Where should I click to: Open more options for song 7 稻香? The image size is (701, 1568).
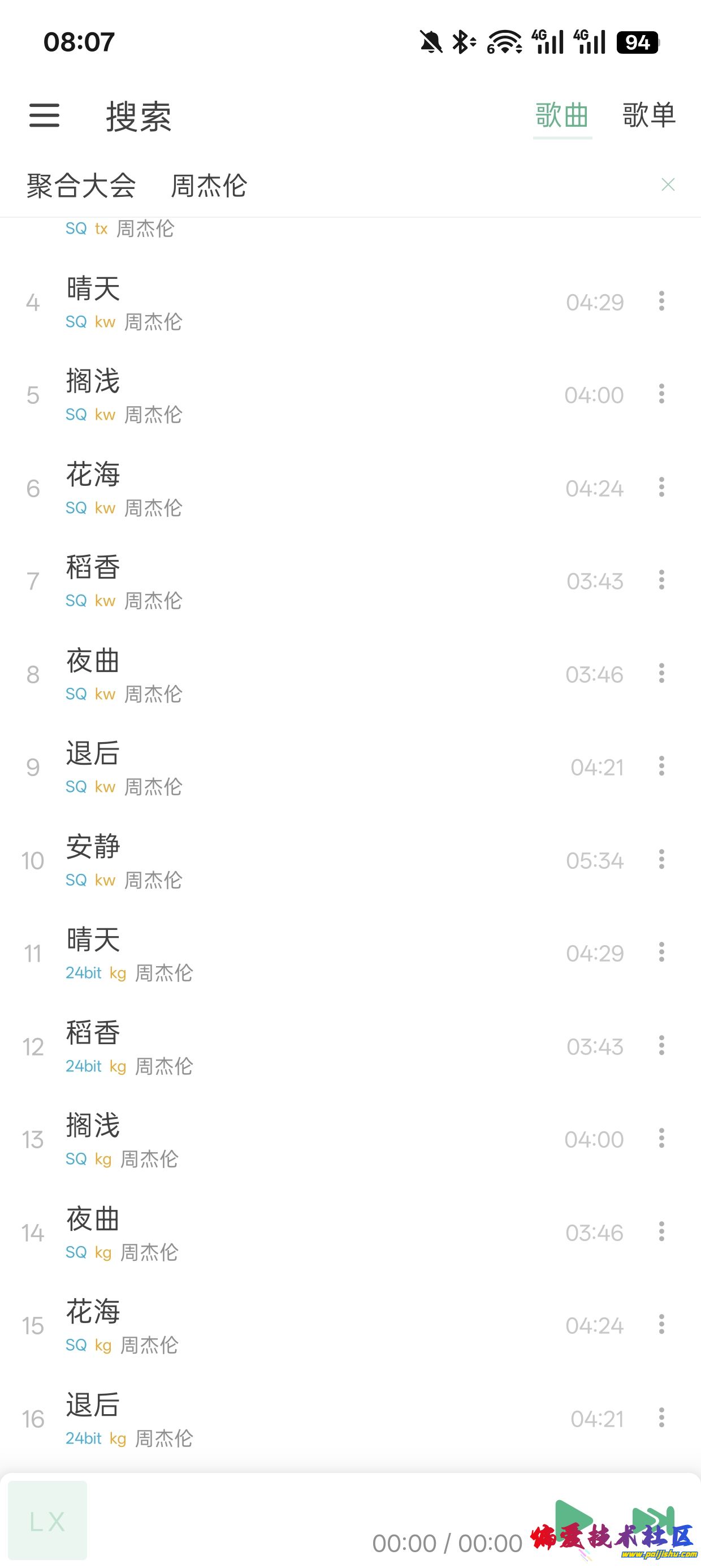(x=661, y=581)
